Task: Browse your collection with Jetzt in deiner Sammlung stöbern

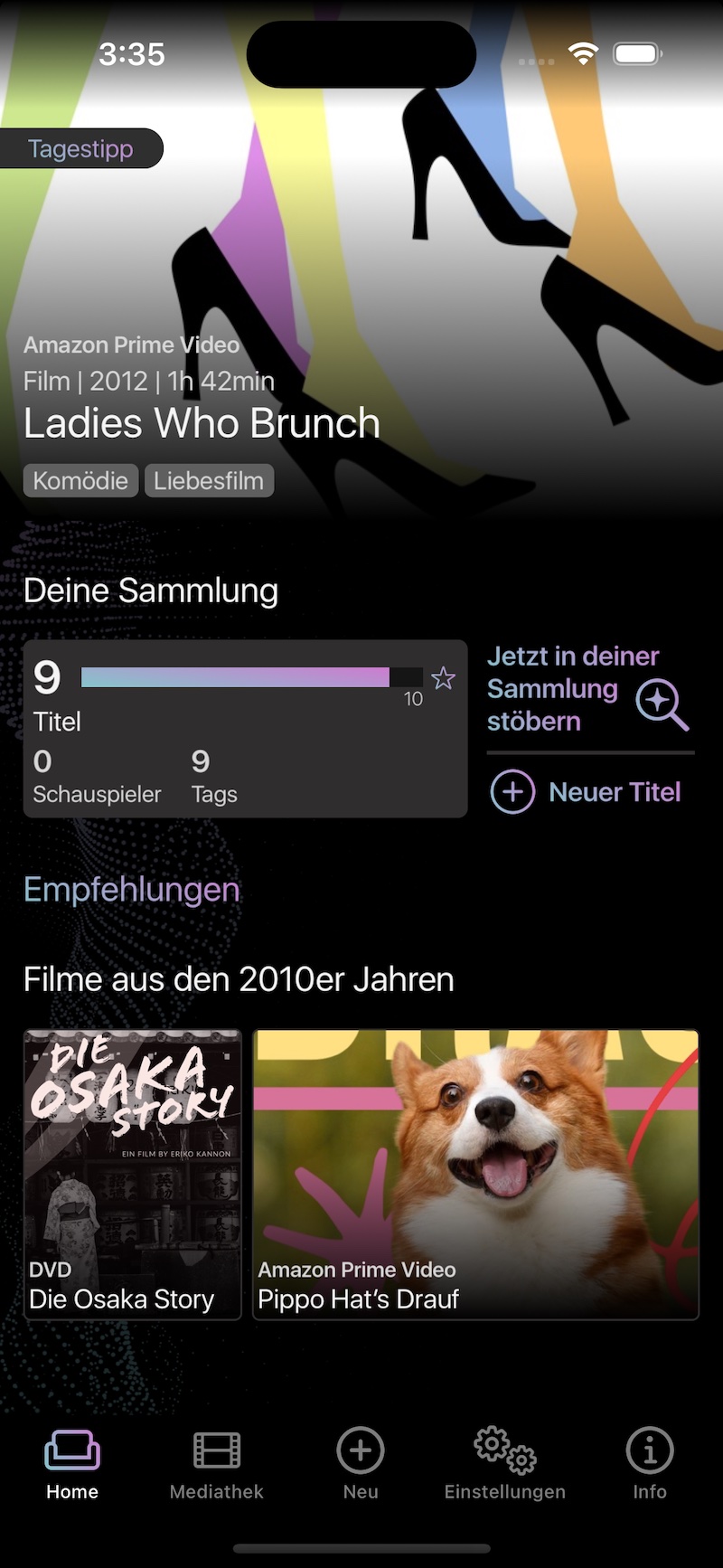Action: point(589,690)
